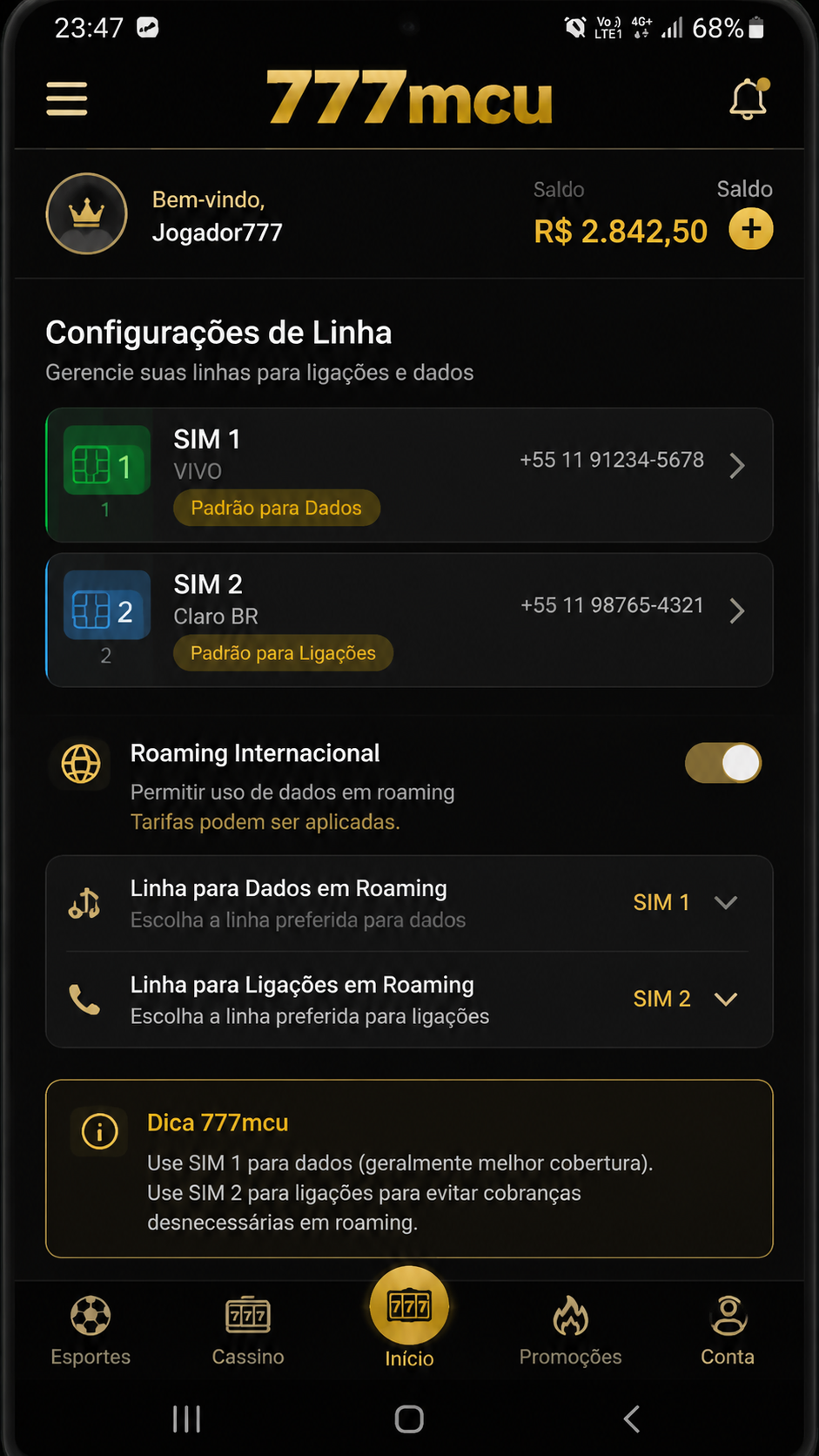Open the hamburger menu
Screen dimensions: 819x1456
tap(67, 98)
